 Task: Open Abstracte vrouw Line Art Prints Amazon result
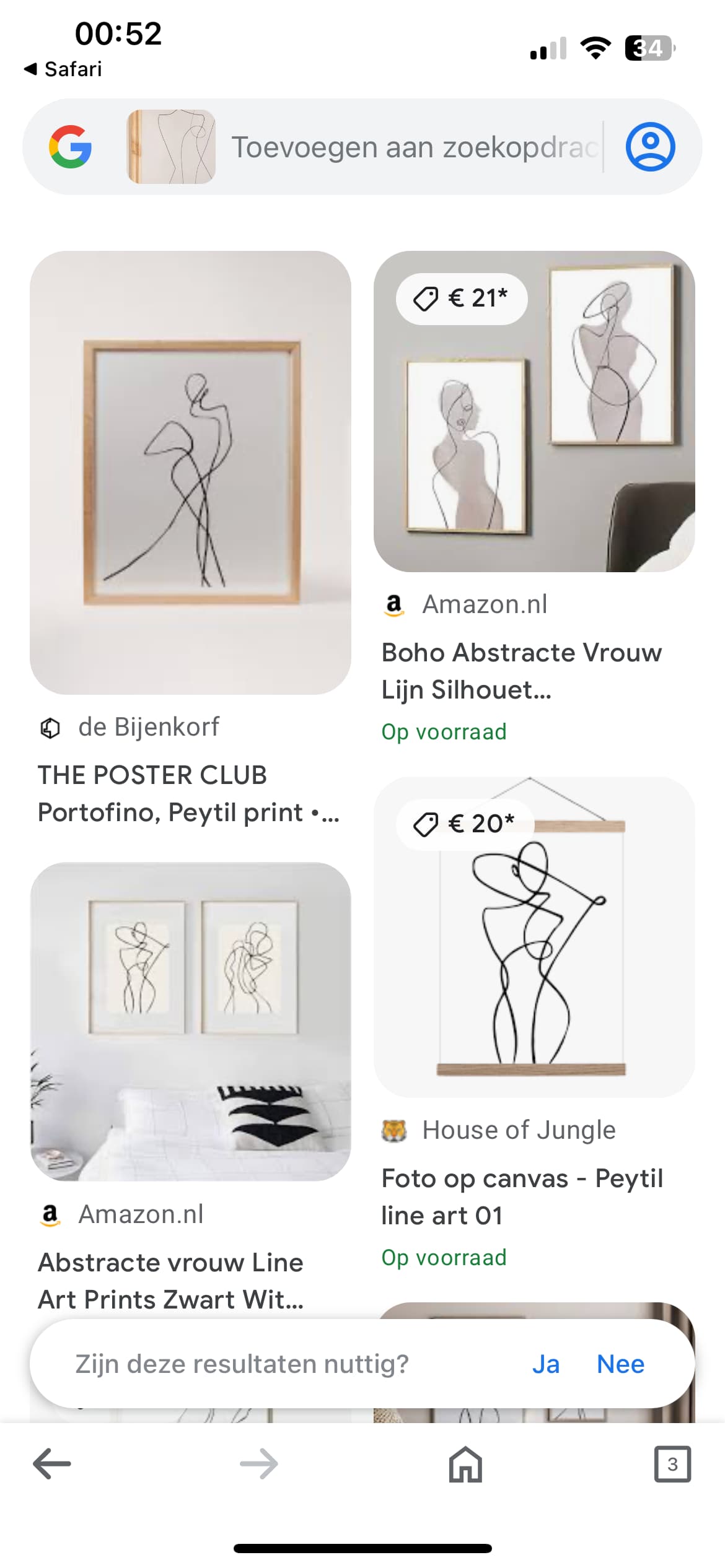(190, 1022)
